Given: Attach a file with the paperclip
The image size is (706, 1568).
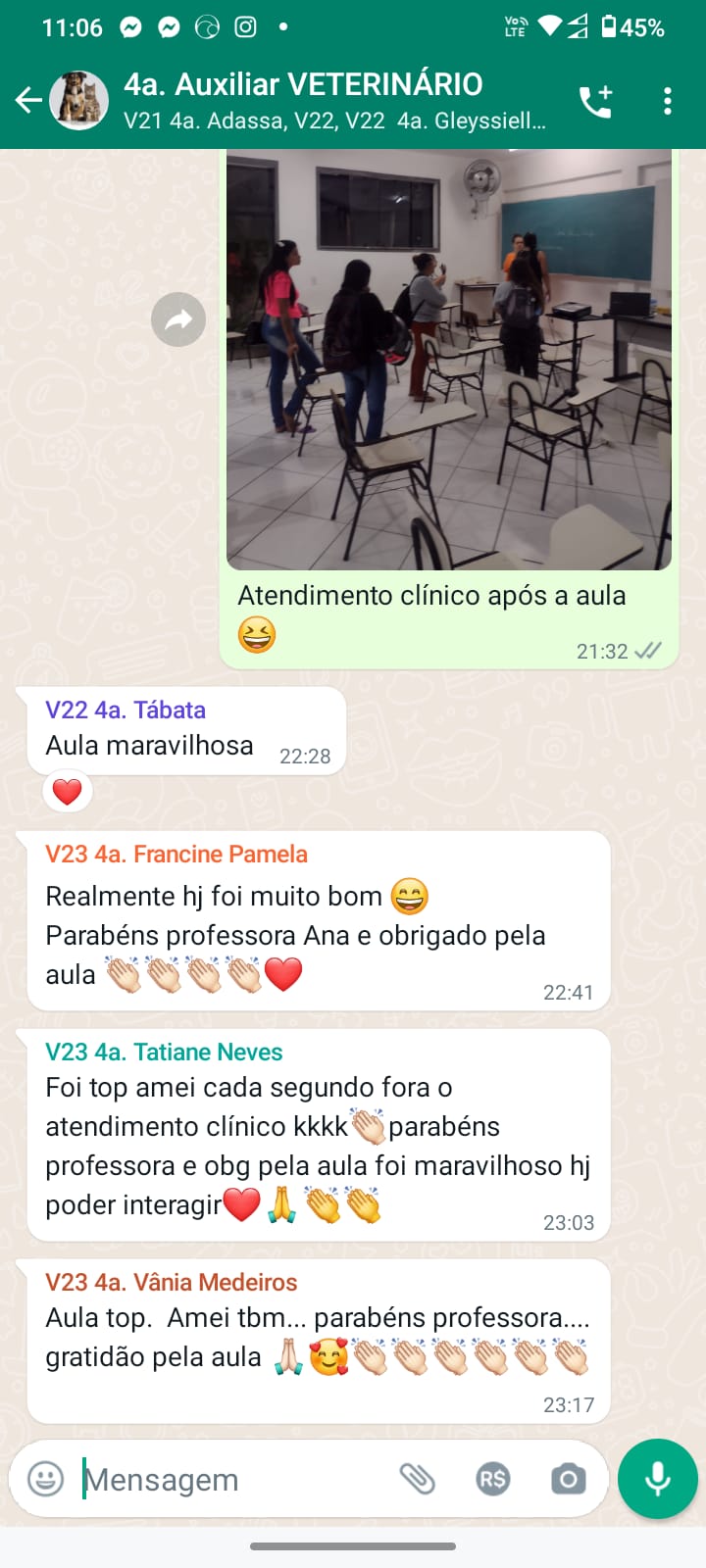Looking at the screenshot, I should click(x=417, y=1479).
